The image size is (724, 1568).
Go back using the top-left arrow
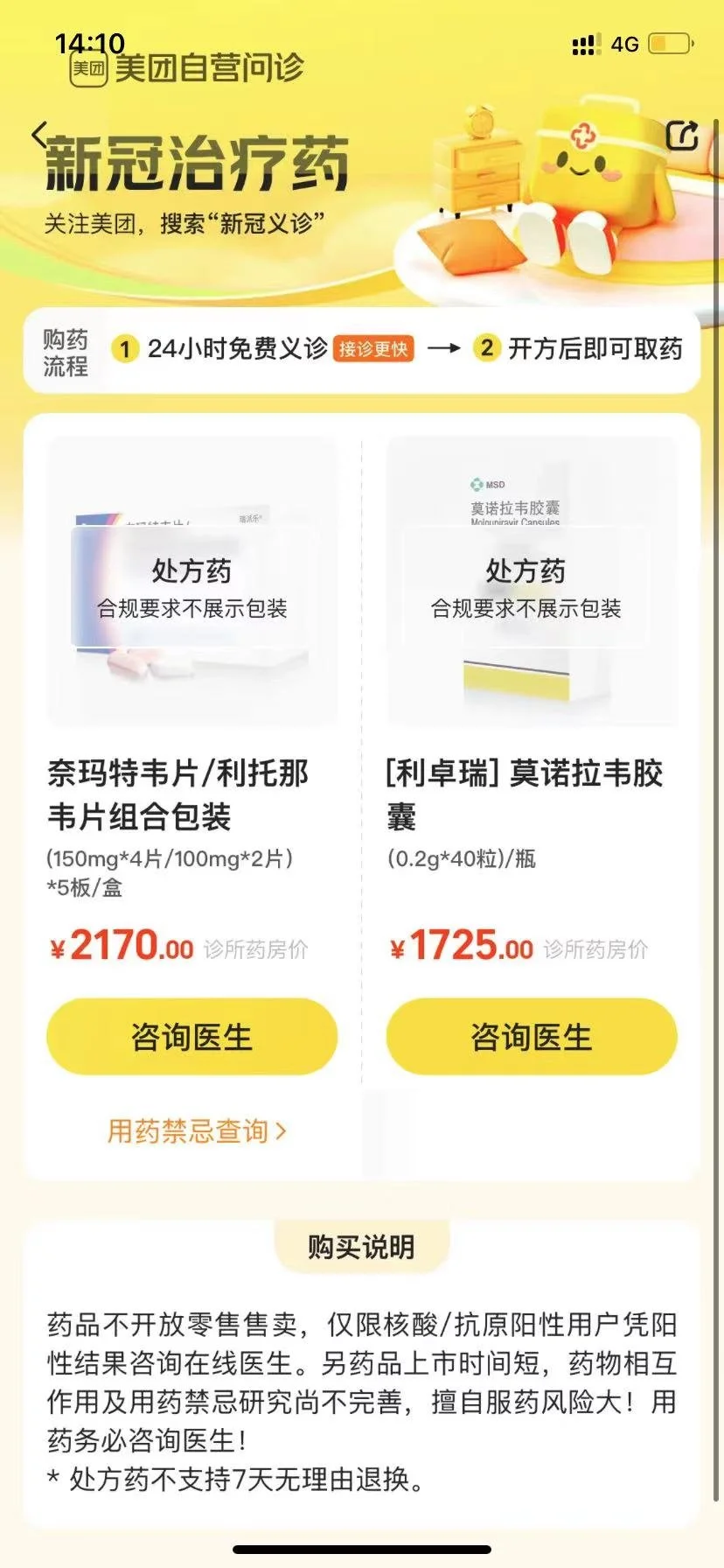(39, 135)
